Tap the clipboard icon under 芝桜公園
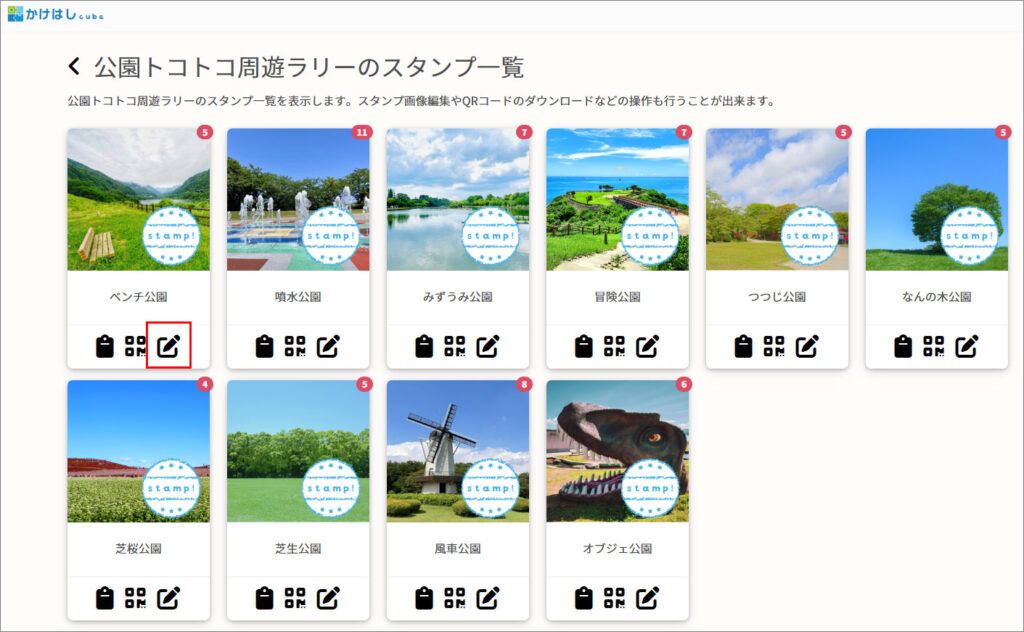The image size is (1024, 632). point(104,599)
